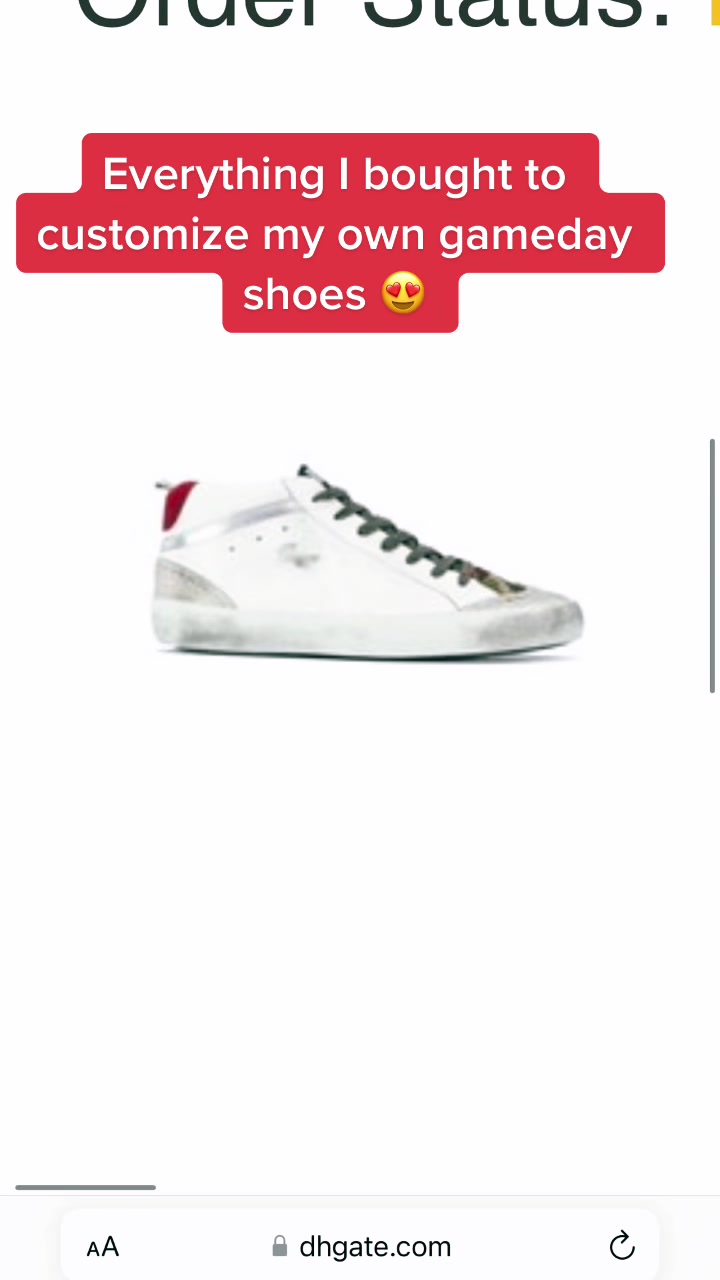Tap the dhgate.com address bar
Screen dimensions: 720x1280
(362, 1247)
